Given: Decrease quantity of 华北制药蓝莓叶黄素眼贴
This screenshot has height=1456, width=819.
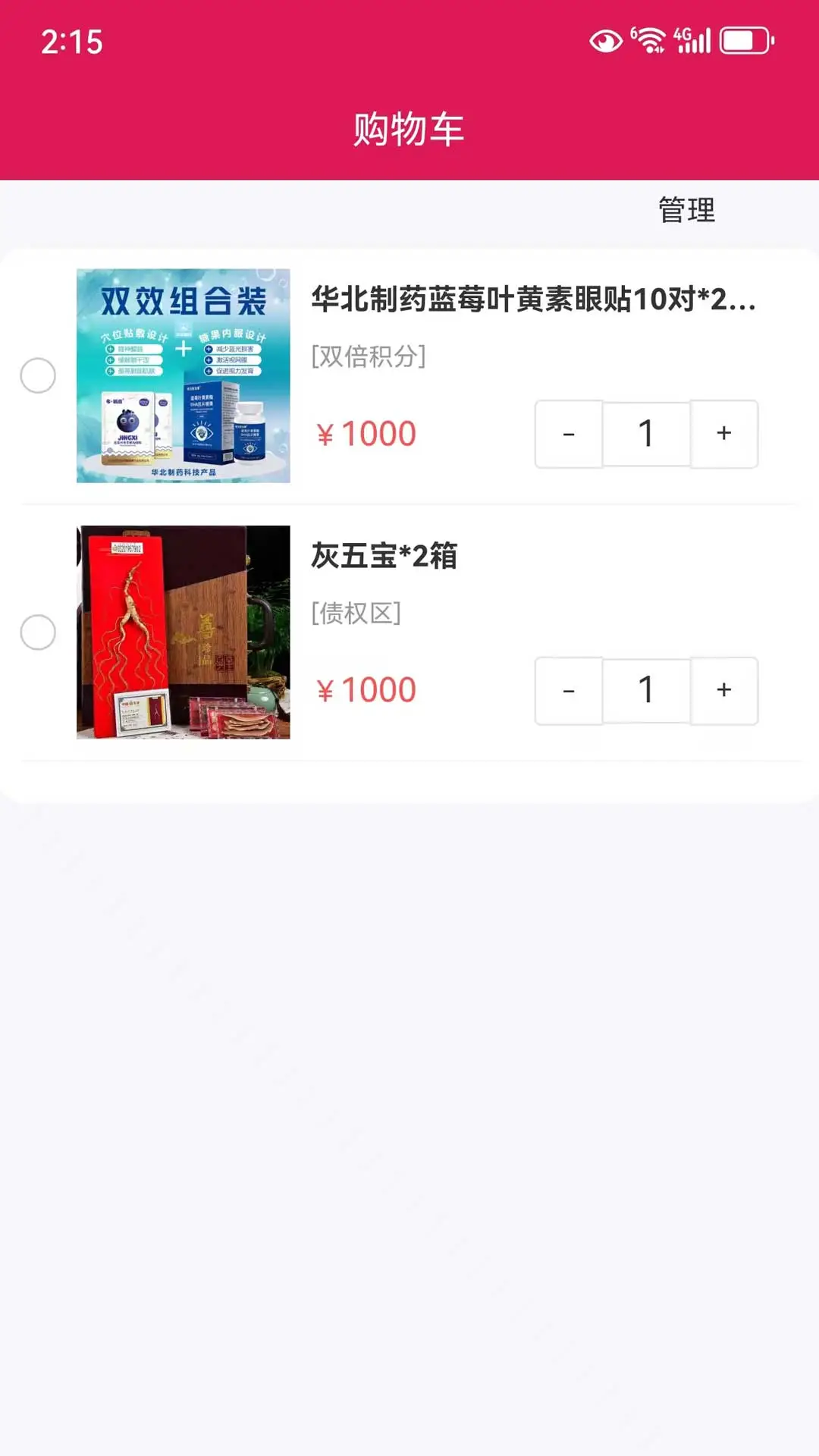Looking at the screenshot, I should click(569, 434).
